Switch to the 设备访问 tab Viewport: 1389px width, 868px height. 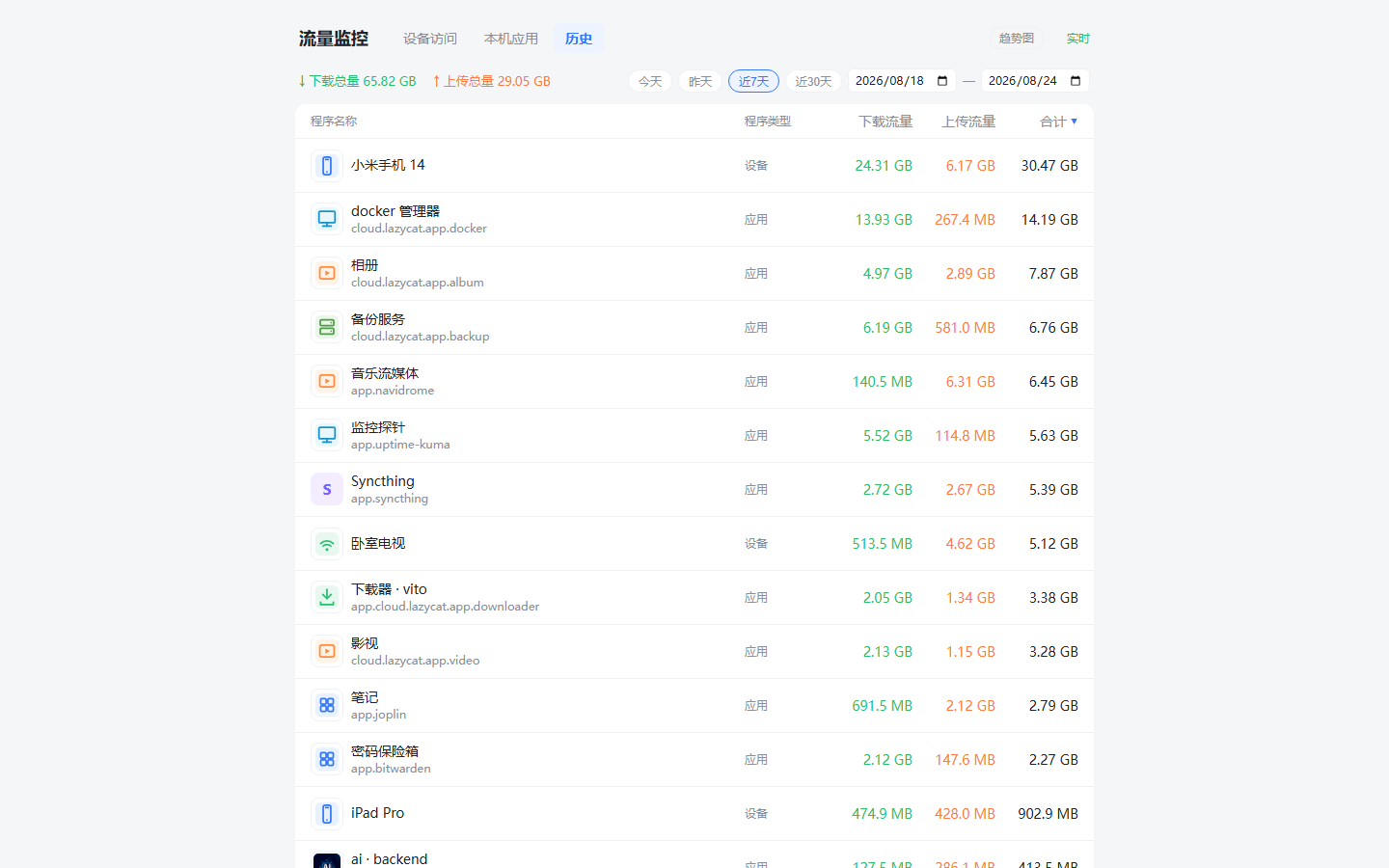430,39
